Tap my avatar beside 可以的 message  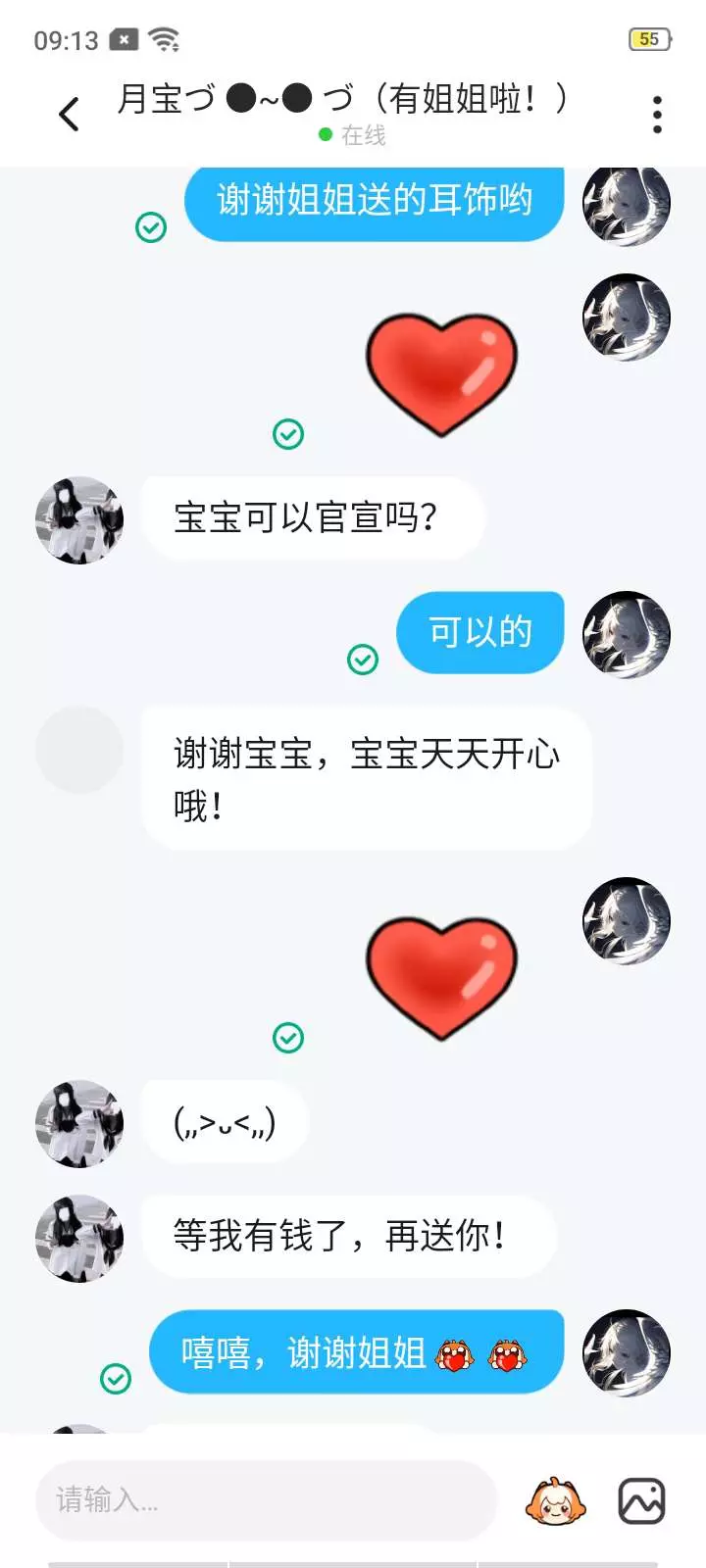pyautogui.click(x=627, y=634)
